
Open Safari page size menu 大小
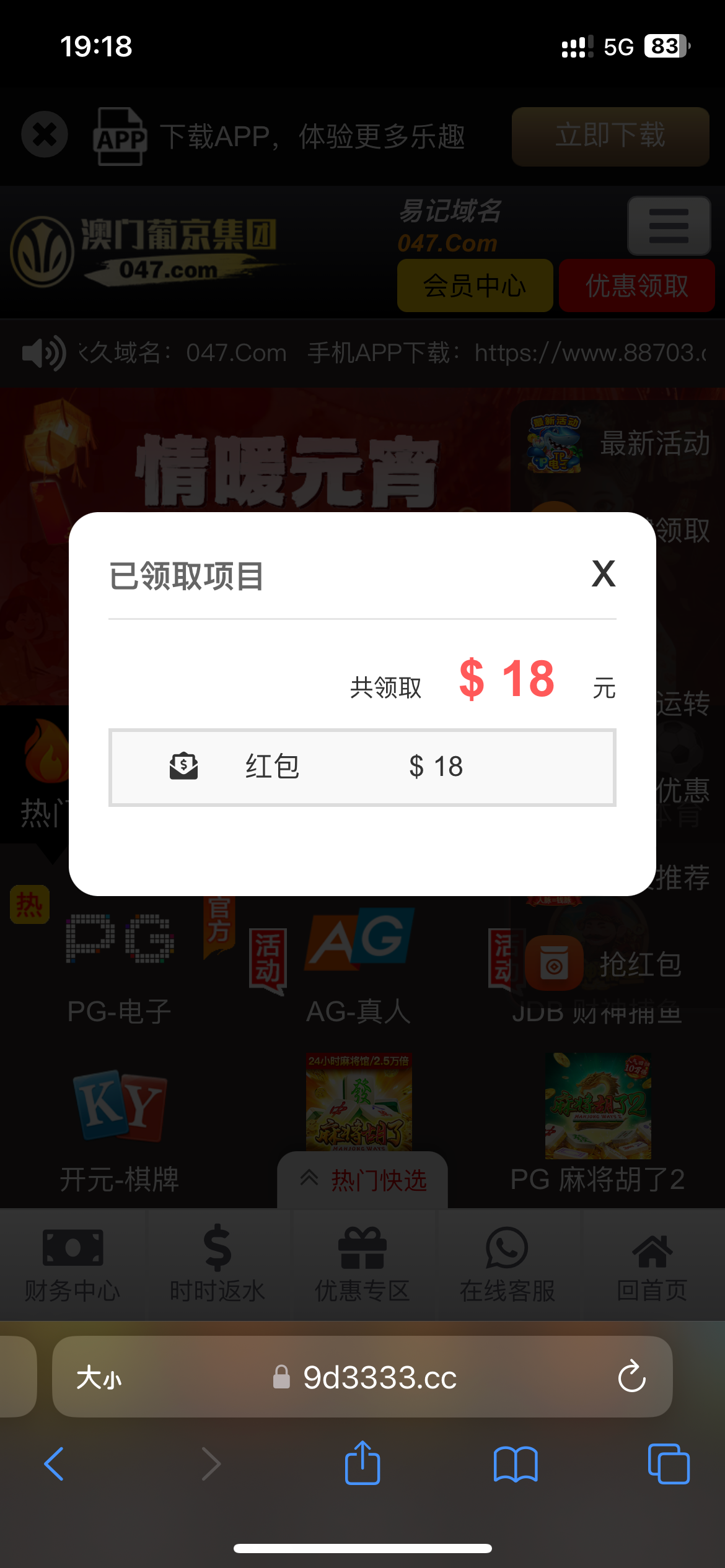(99, 1378)
